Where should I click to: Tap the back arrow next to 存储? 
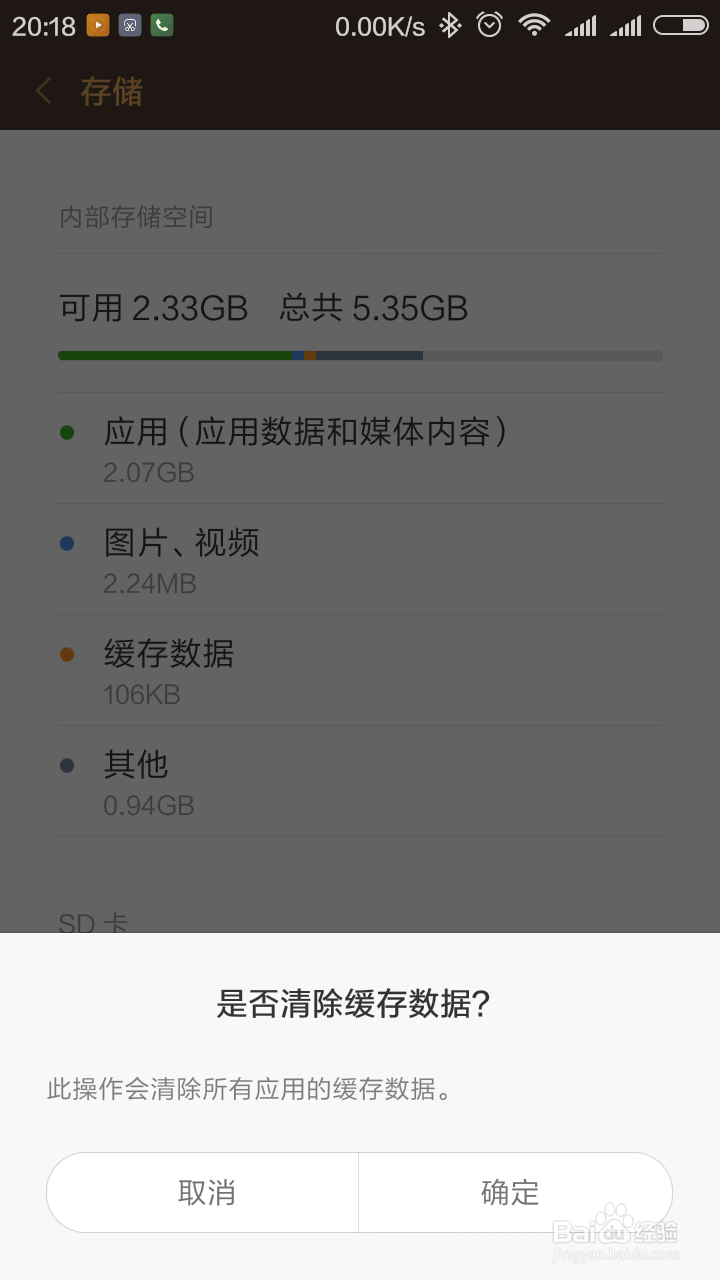coord(41,91)
